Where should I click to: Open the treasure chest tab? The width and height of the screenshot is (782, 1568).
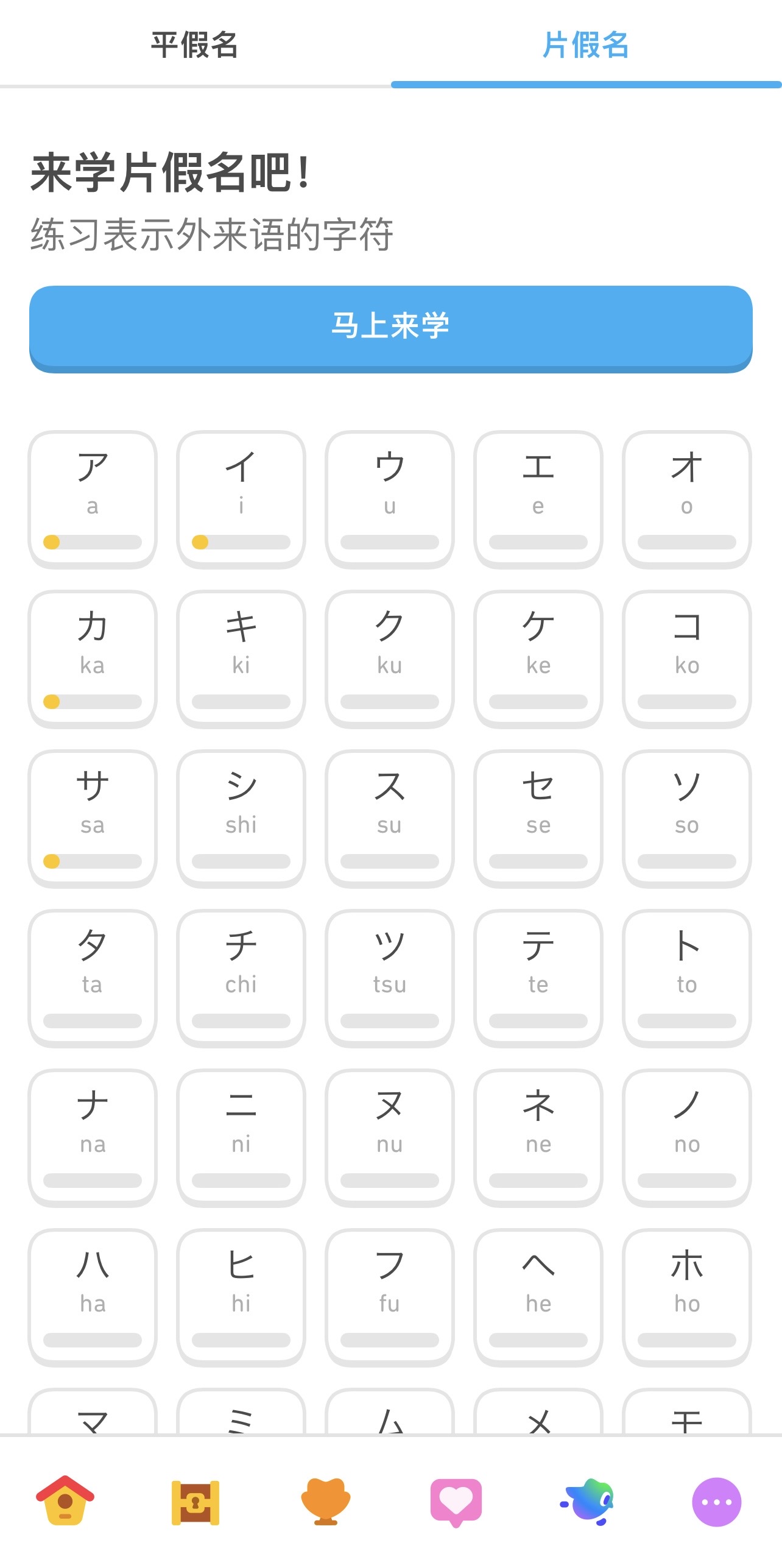pyautogui.click(x=195, y=1502)
